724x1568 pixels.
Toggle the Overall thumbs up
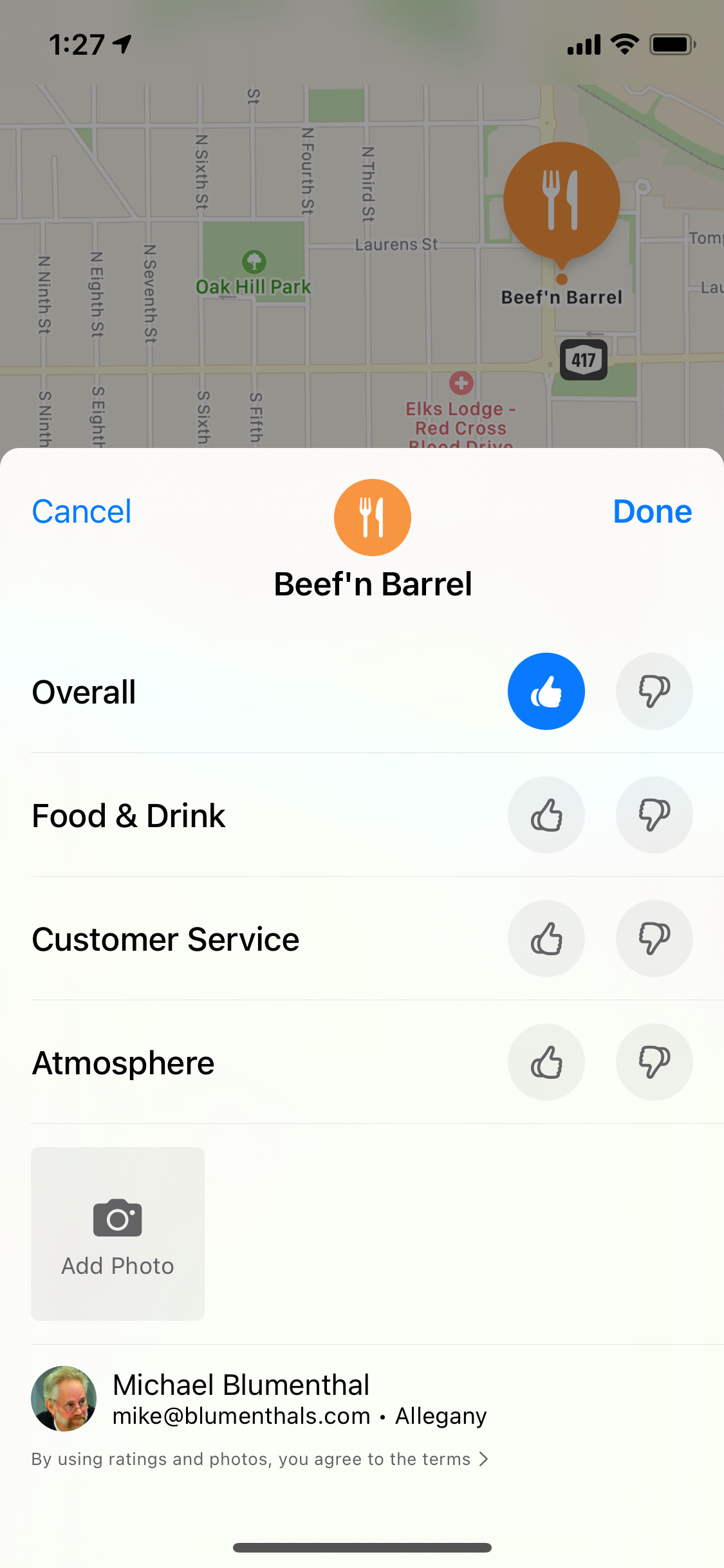coord(546,691)
